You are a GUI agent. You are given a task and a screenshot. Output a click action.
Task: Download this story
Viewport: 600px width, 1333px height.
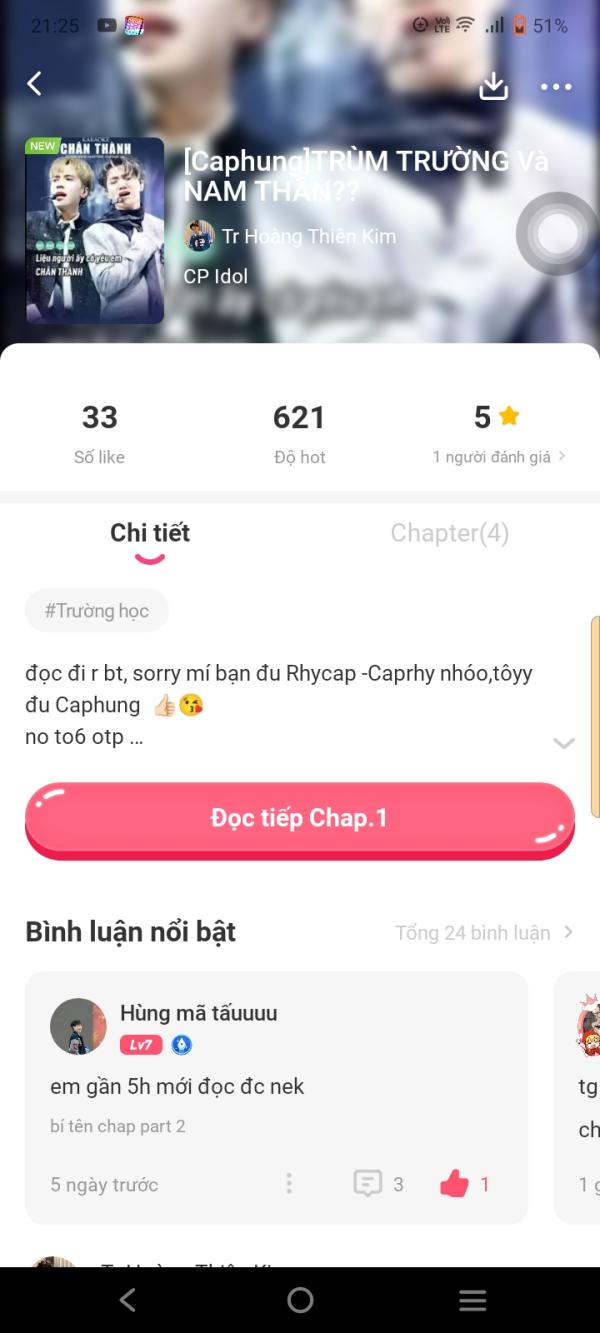coord(493,86)
